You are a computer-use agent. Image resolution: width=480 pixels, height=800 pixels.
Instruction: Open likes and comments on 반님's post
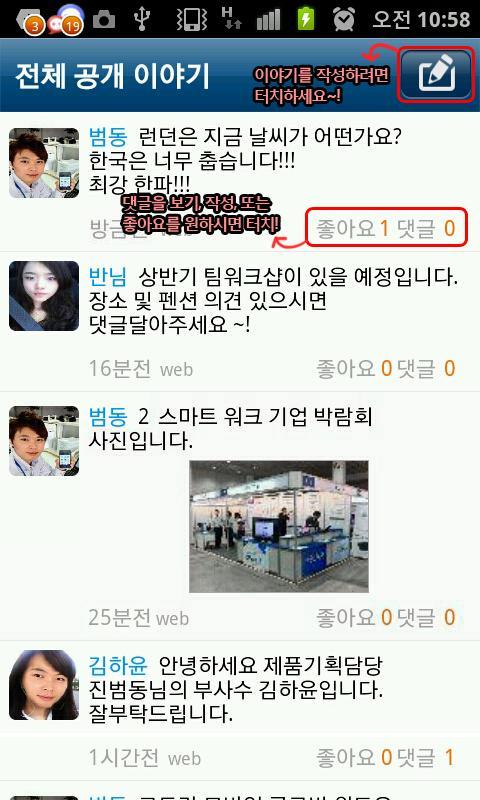point(386,368)
